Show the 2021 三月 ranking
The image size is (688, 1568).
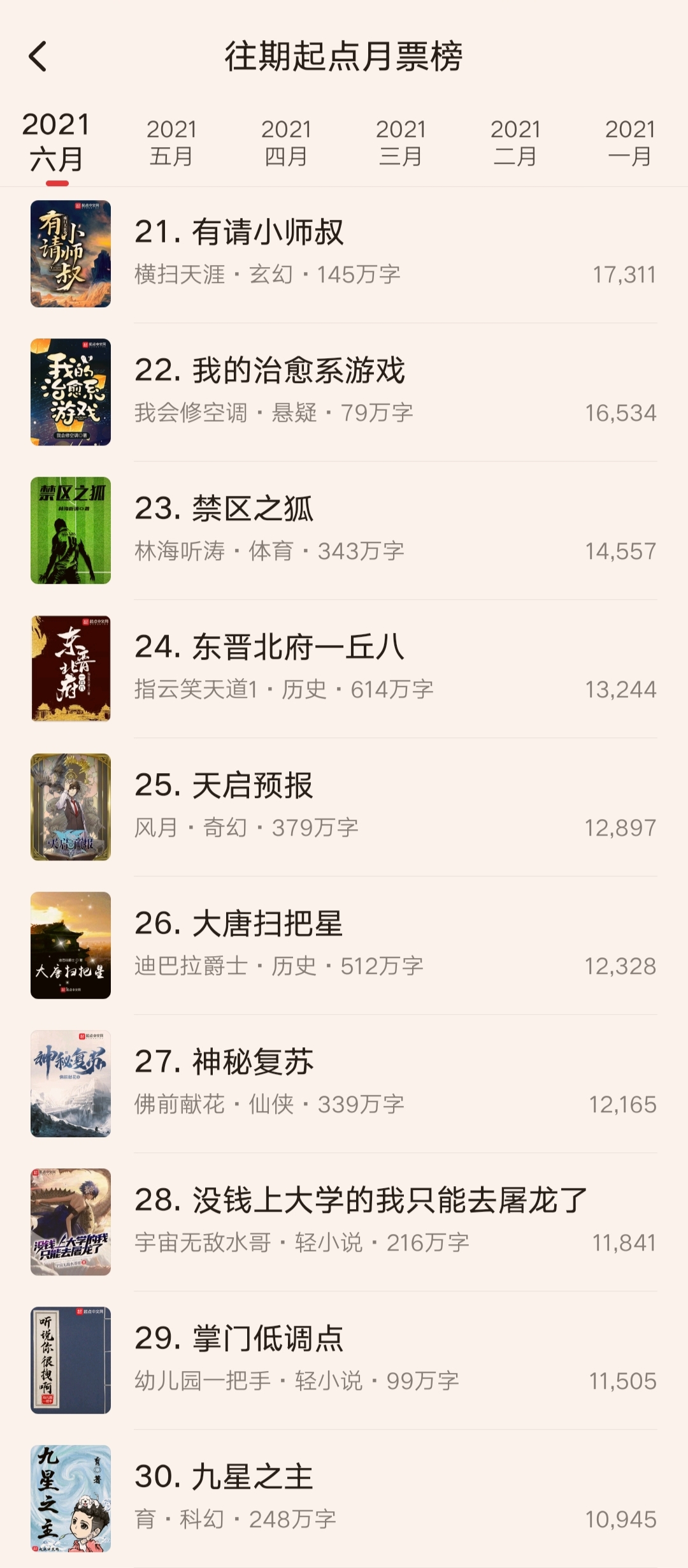click(x=401, y=143)
